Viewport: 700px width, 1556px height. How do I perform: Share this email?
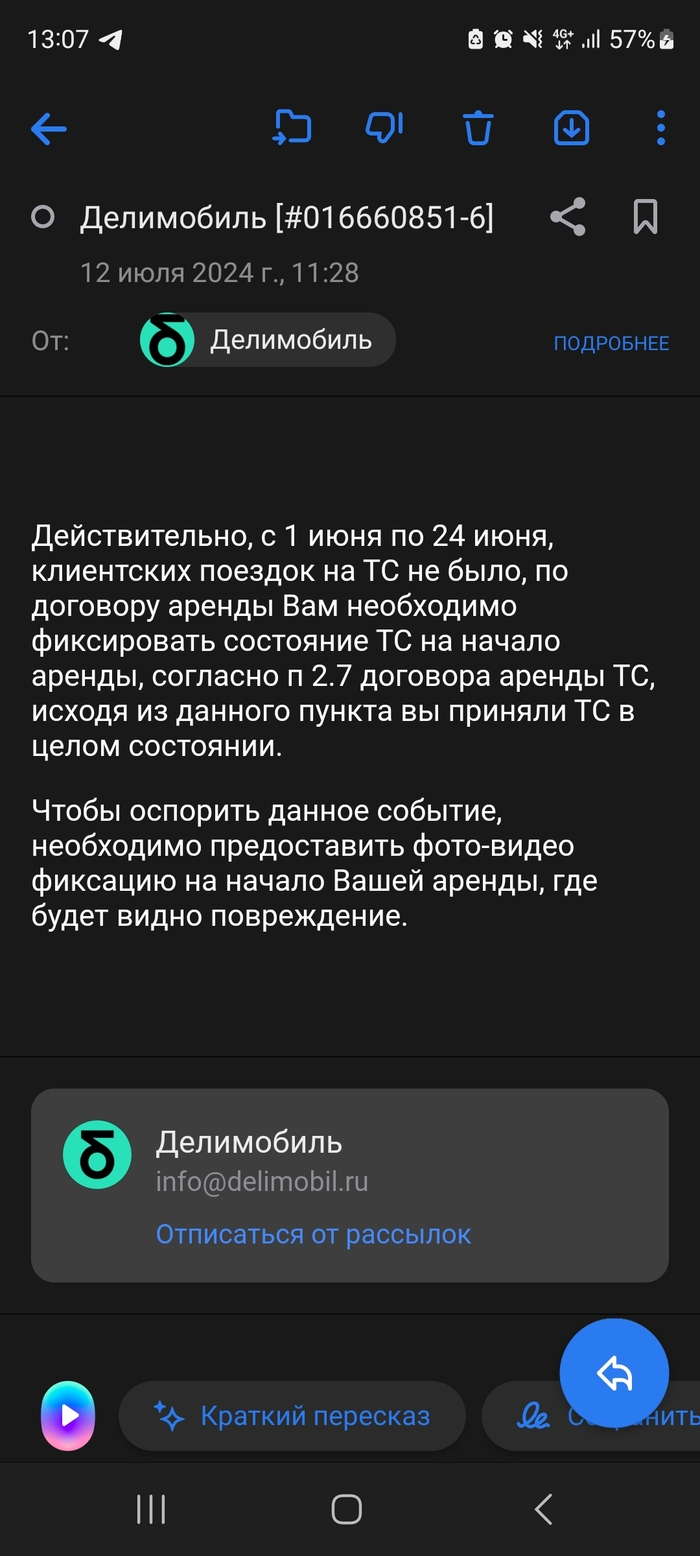pos(567,217)
